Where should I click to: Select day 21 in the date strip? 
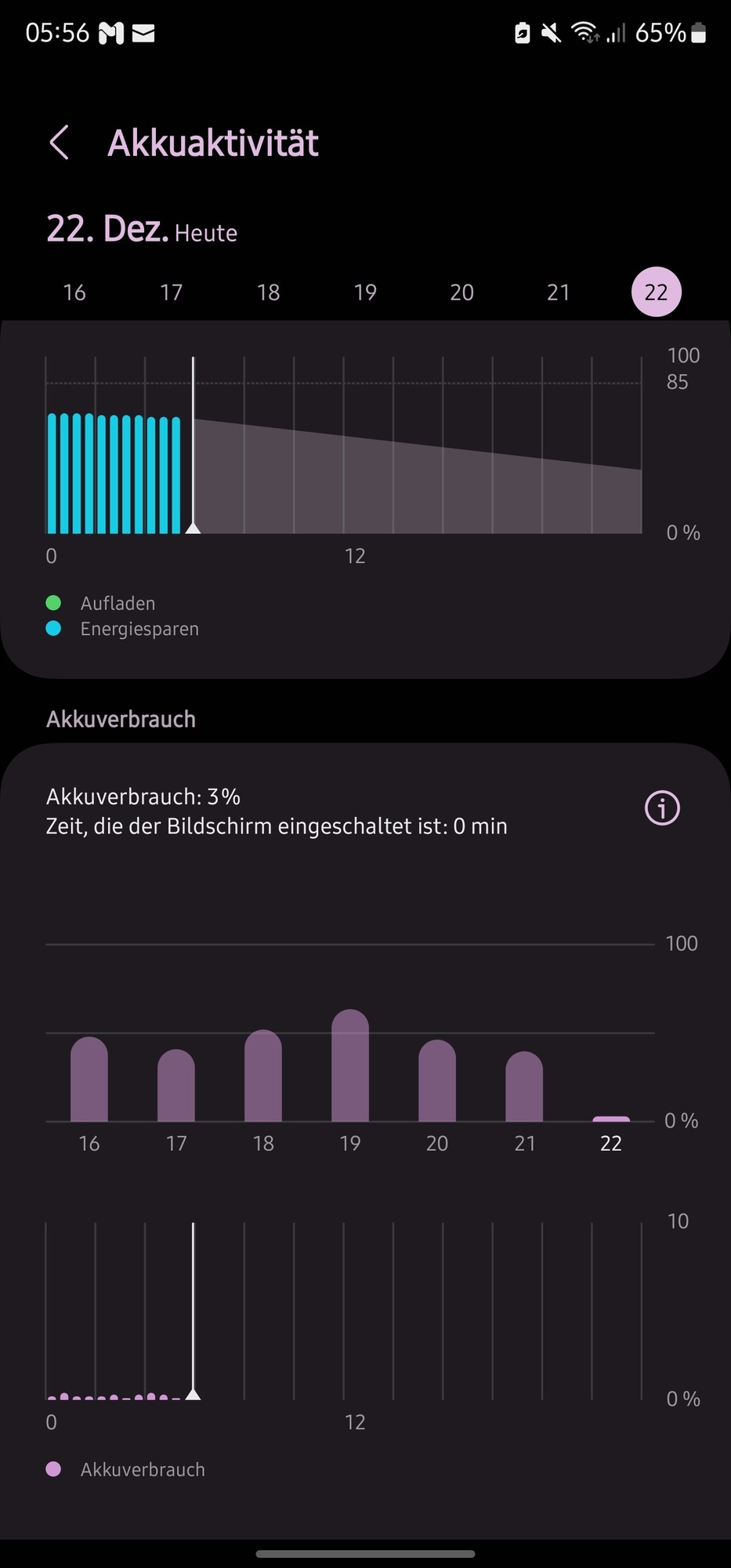[x=558, y=292]
